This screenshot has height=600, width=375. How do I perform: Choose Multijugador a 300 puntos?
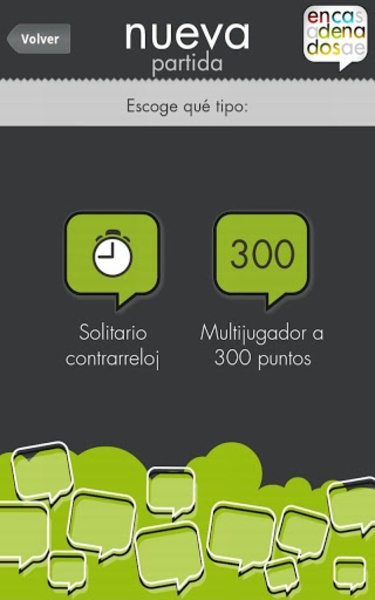tap(262, 260)
